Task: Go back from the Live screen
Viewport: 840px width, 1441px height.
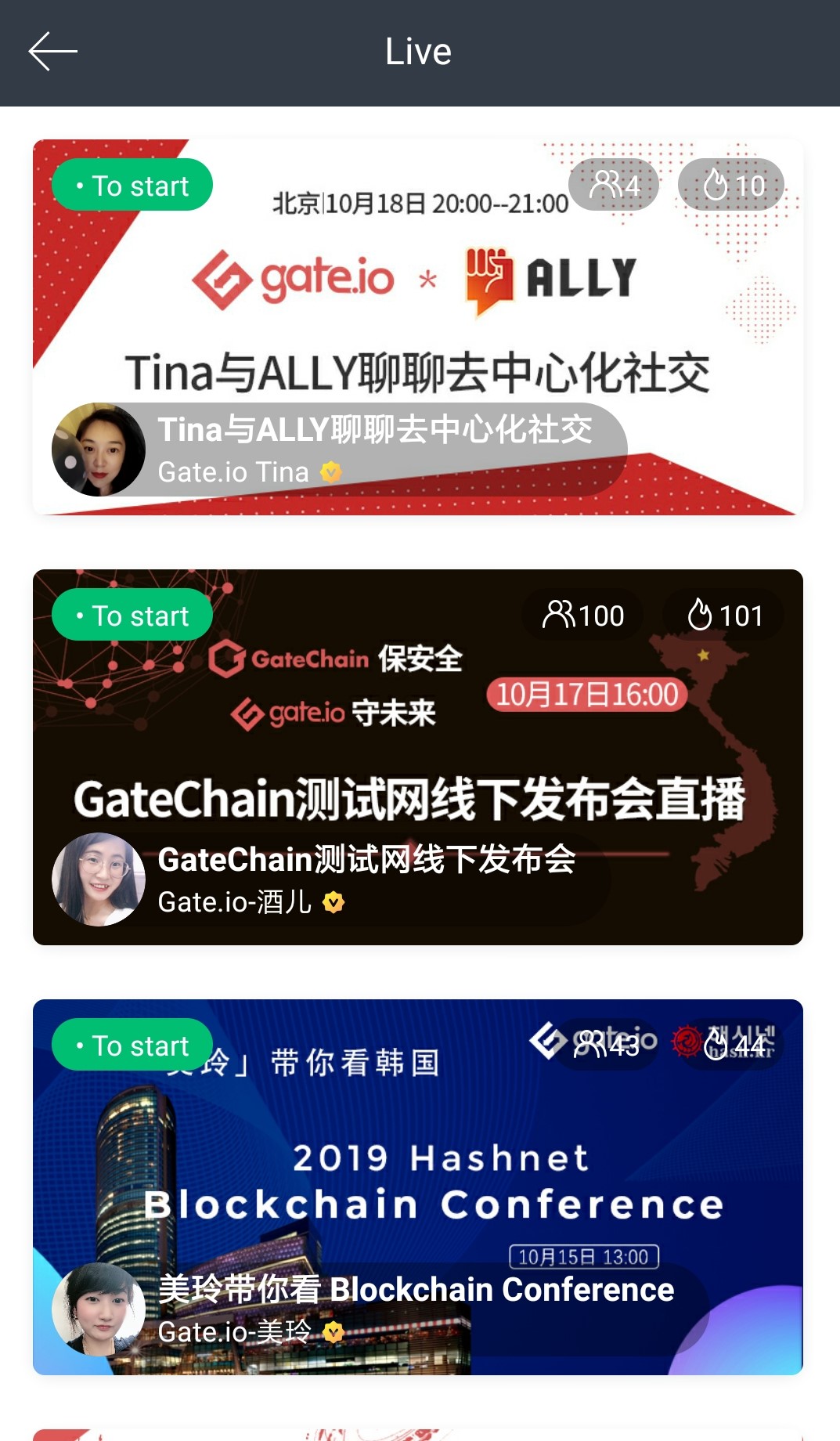Action: [52, 52]
